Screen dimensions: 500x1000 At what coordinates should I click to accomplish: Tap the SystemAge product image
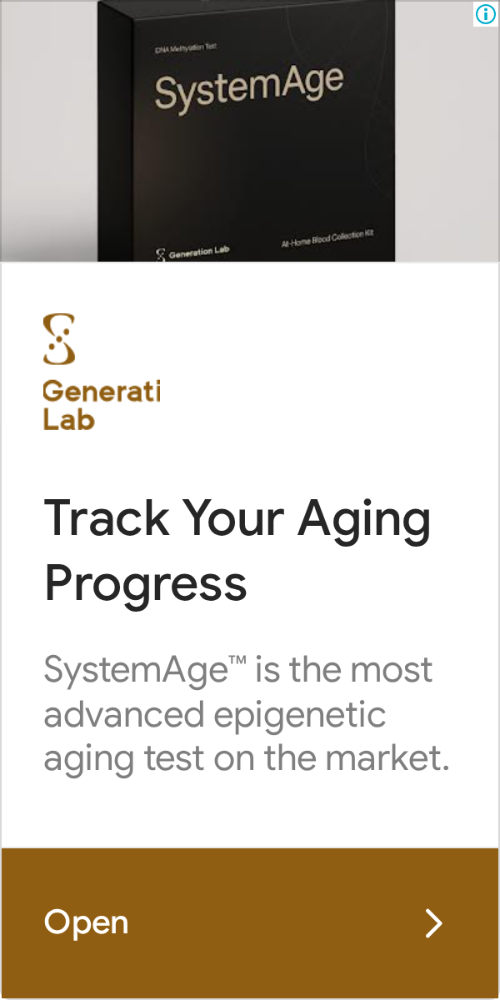pyautogui.click(x=250, y=131)
